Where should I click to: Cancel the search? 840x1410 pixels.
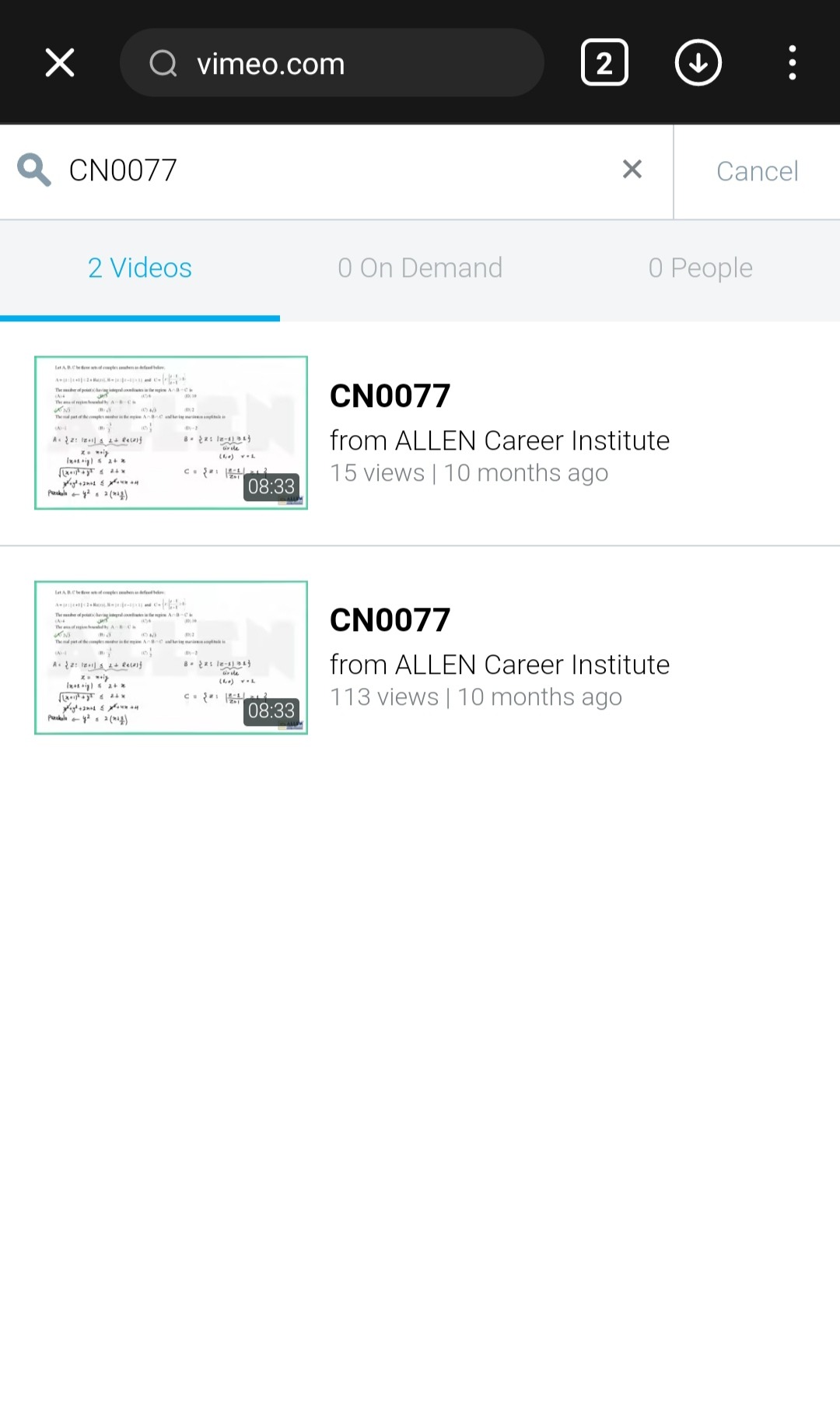[757, 171]
